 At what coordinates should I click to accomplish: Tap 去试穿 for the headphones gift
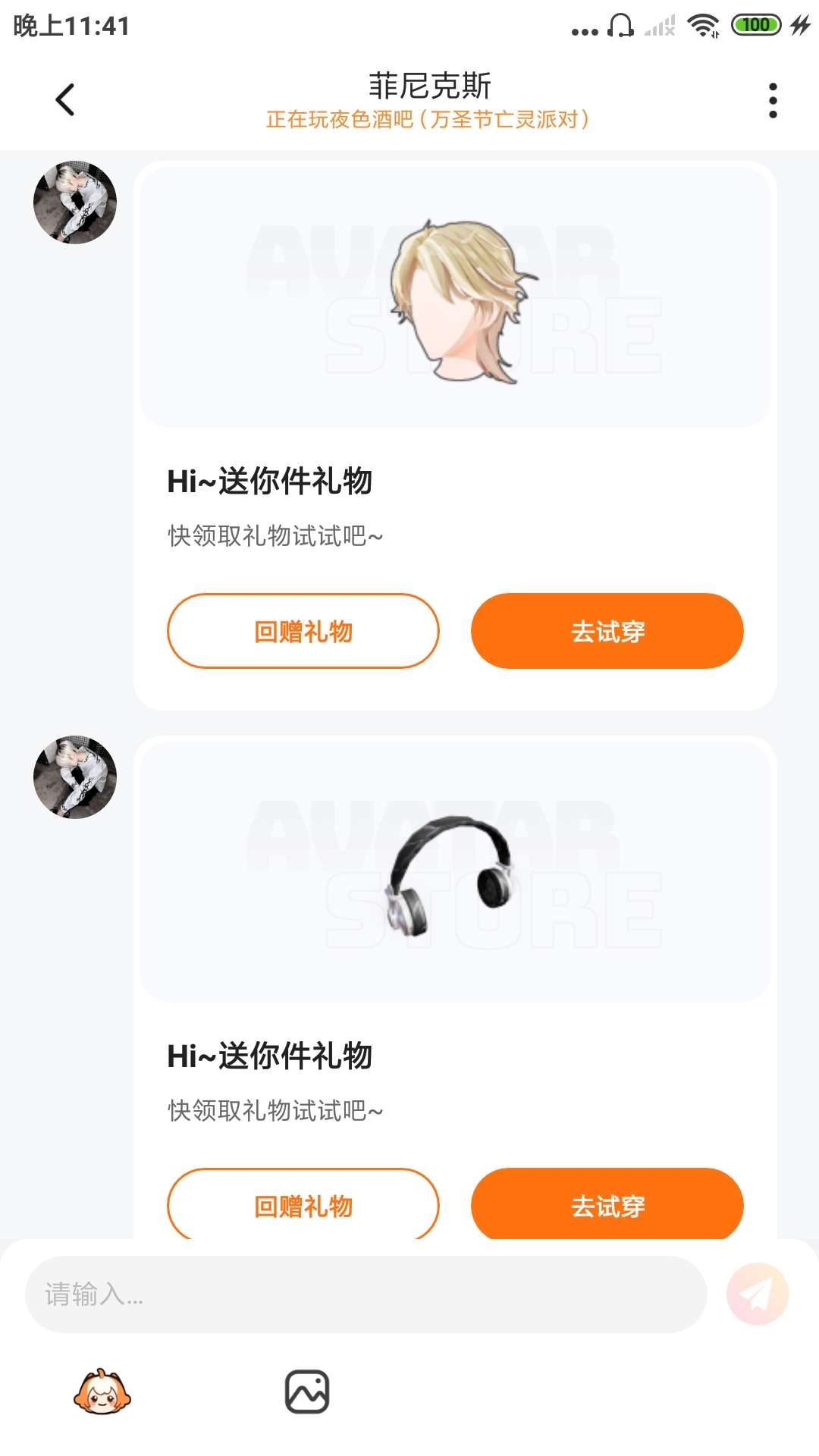point(607,1204)
